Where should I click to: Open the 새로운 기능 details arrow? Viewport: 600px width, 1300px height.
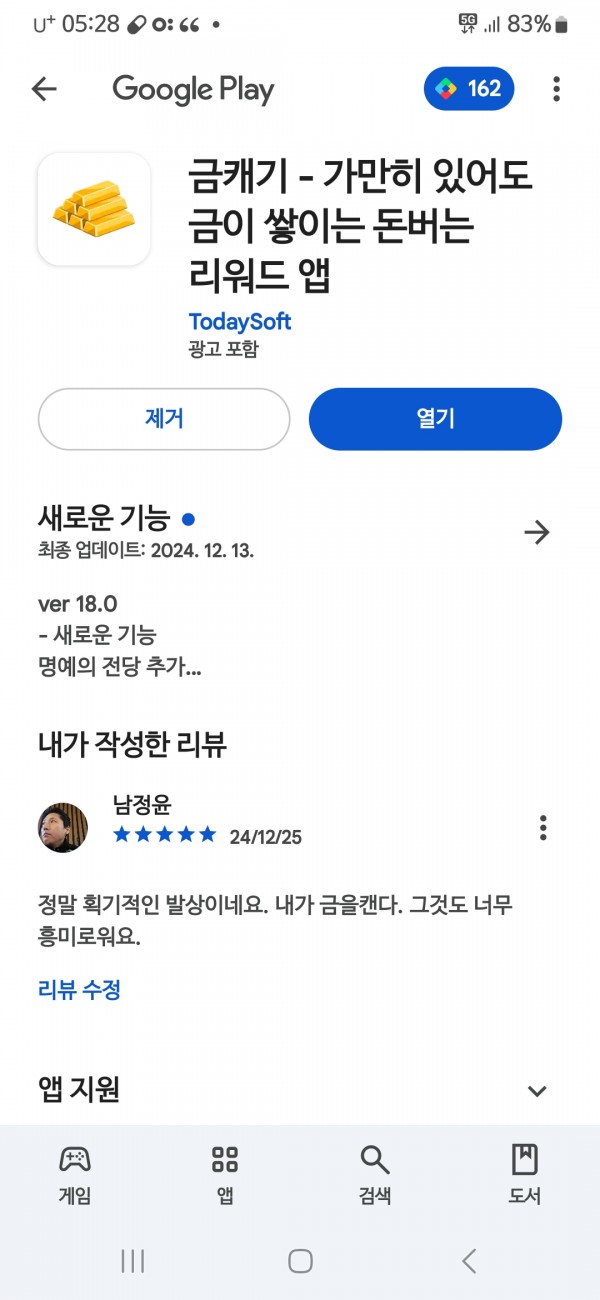point(537,533)
